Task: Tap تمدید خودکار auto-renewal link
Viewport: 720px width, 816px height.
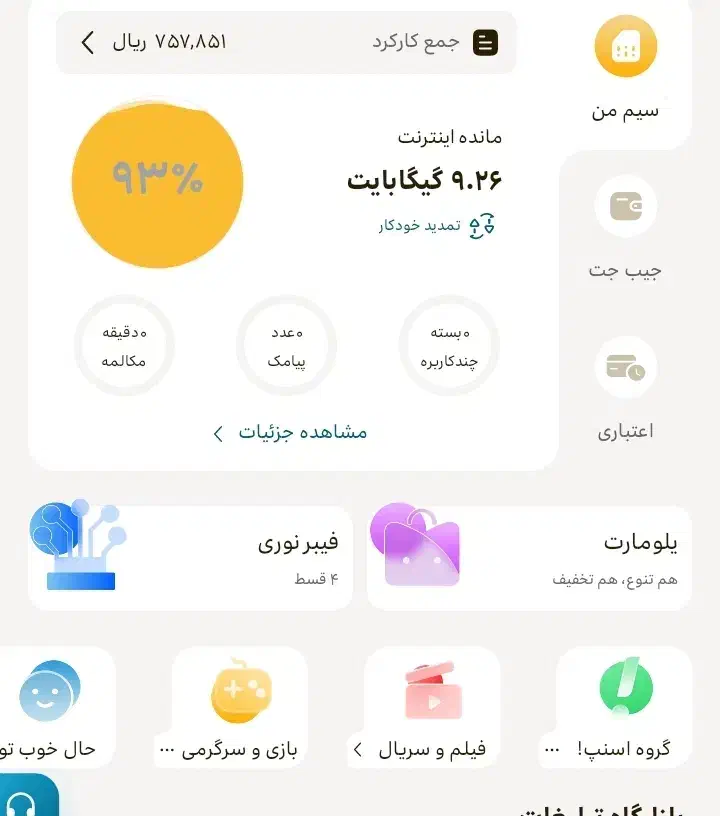Action: pos(437,225)
